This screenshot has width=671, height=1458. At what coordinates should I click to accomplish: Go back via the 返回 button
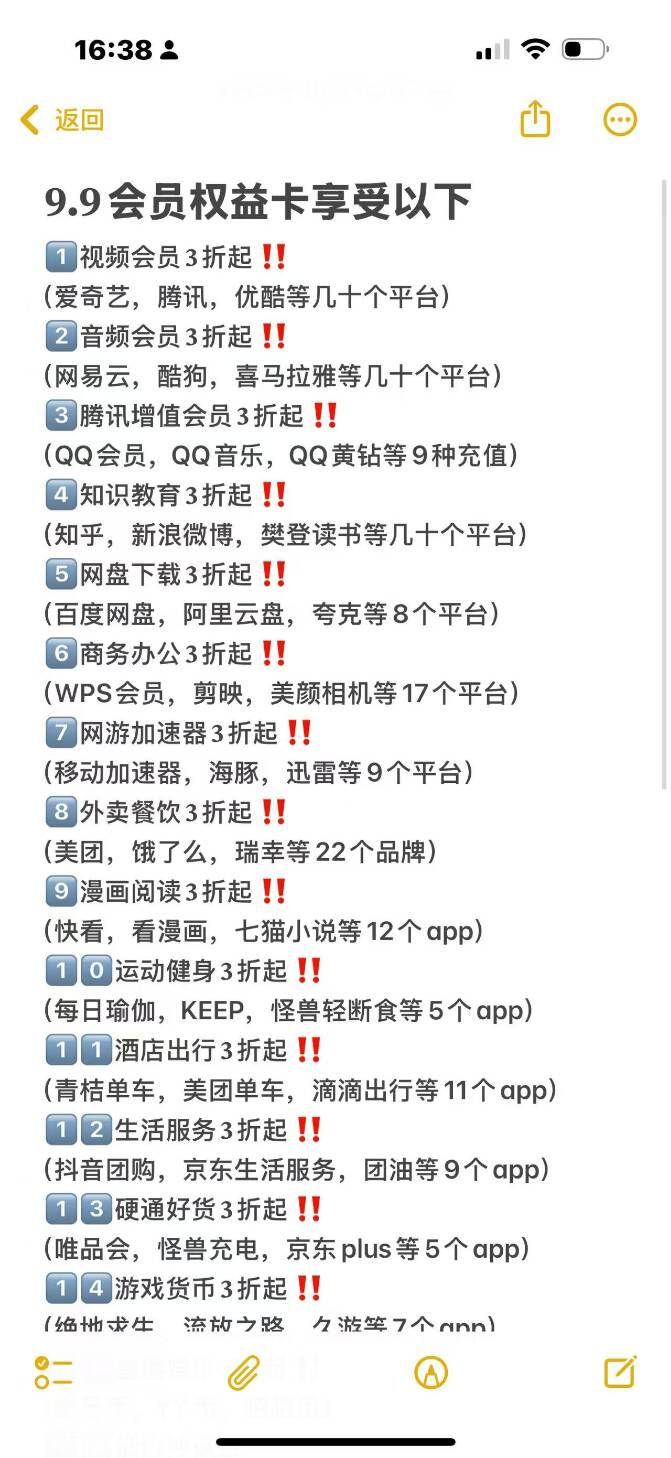[x=62, y=121]
